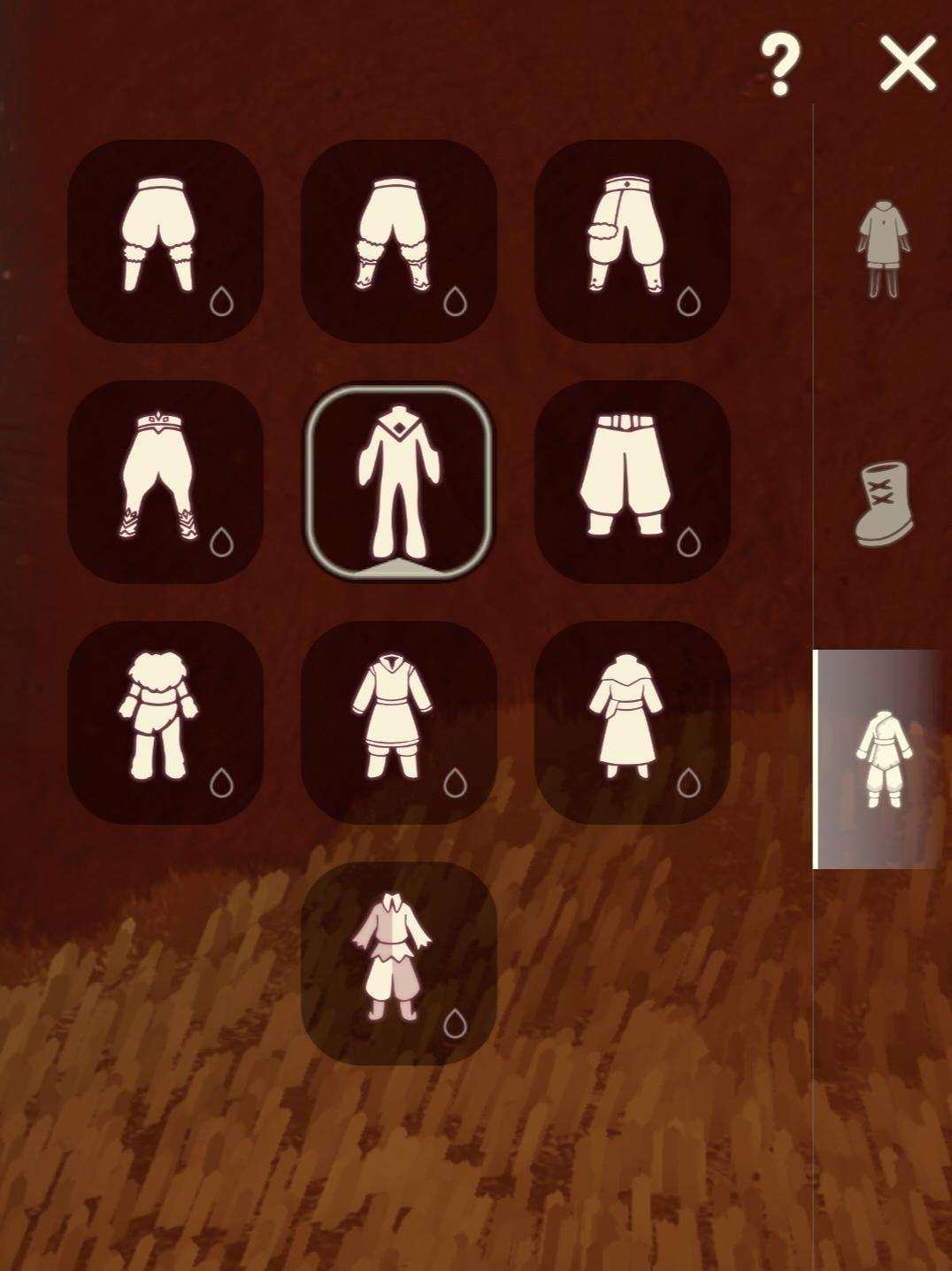Select the plain puffy pants with cuffs
This screenshot has width=952, height=1271.
coord(165,240)
